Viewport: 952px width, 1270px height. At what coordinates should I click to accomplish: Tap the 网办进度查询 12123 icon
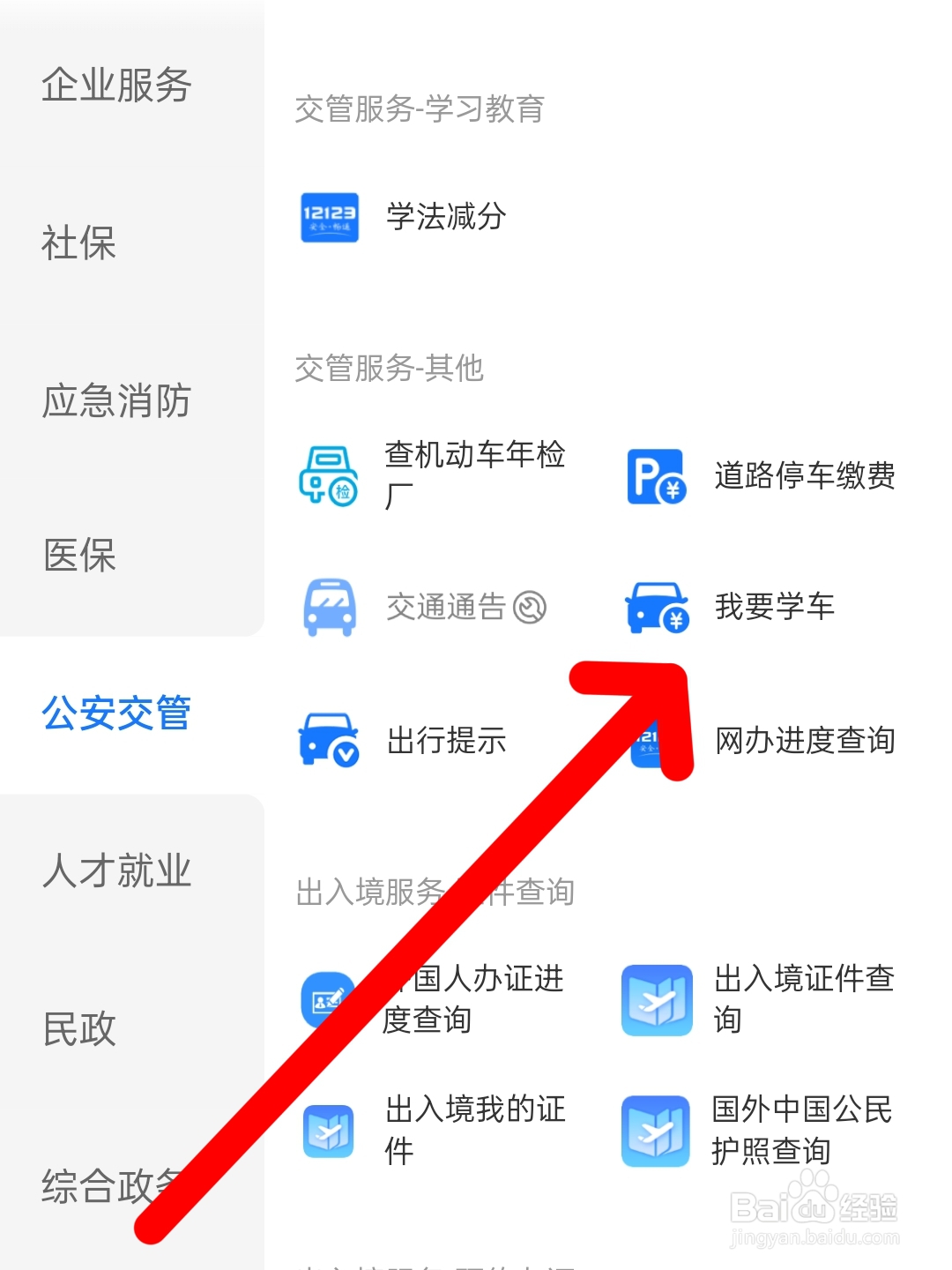tap(655, 741)
